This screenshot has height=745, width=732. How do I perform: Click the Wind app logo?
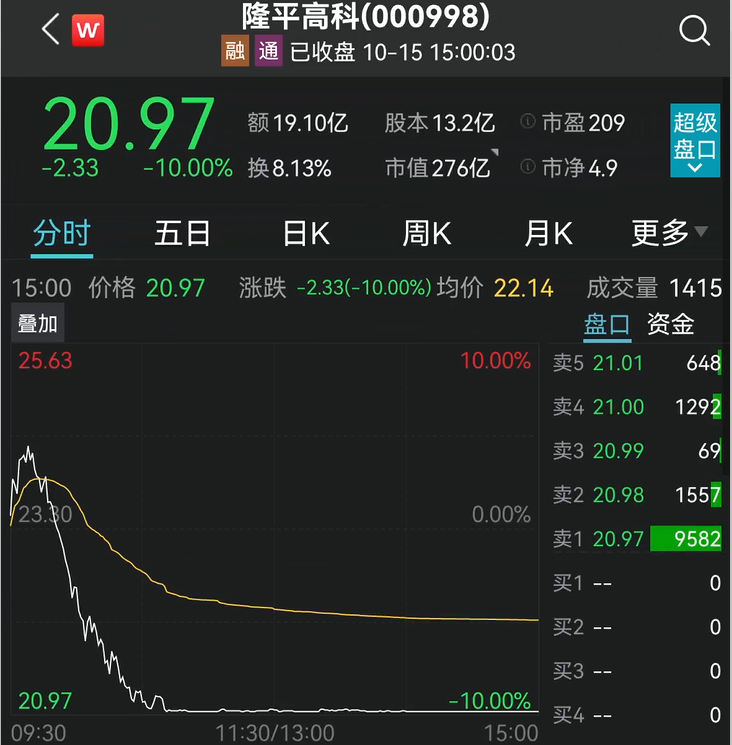pos(87,30)
